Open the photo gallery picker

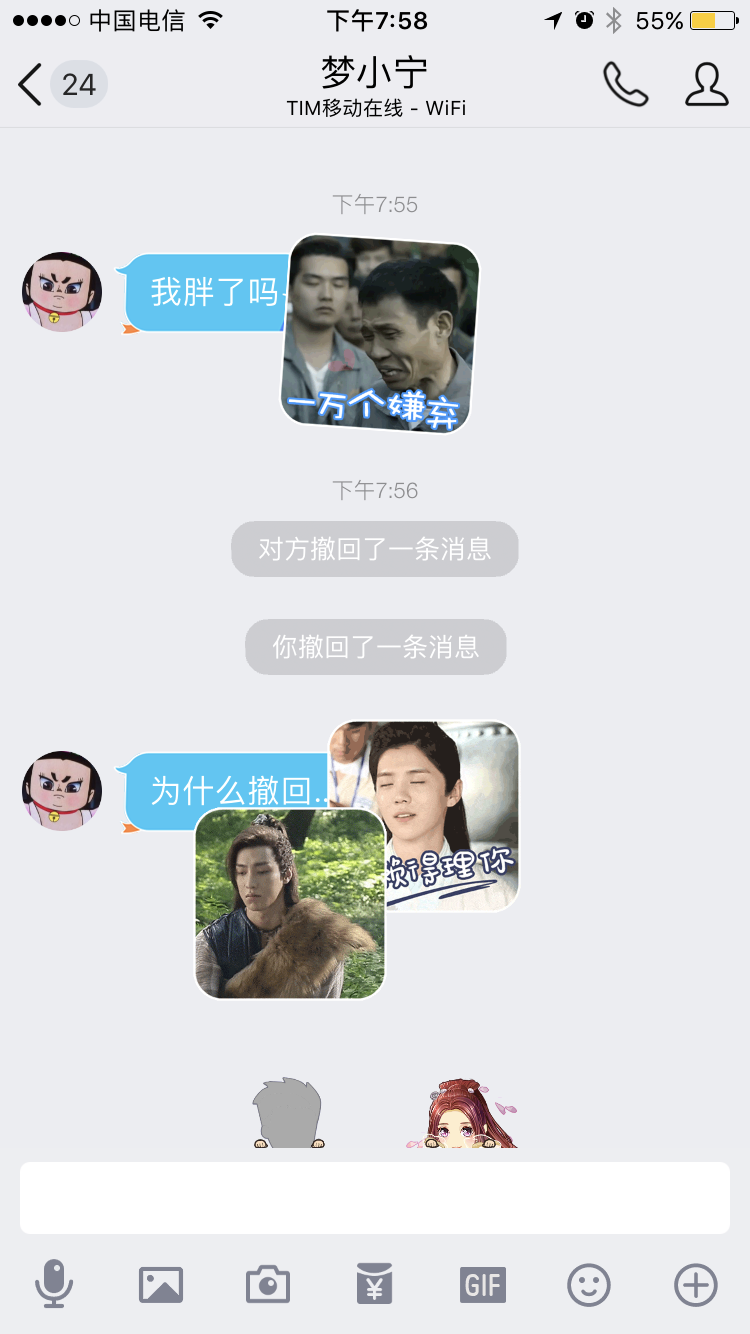161,1284
